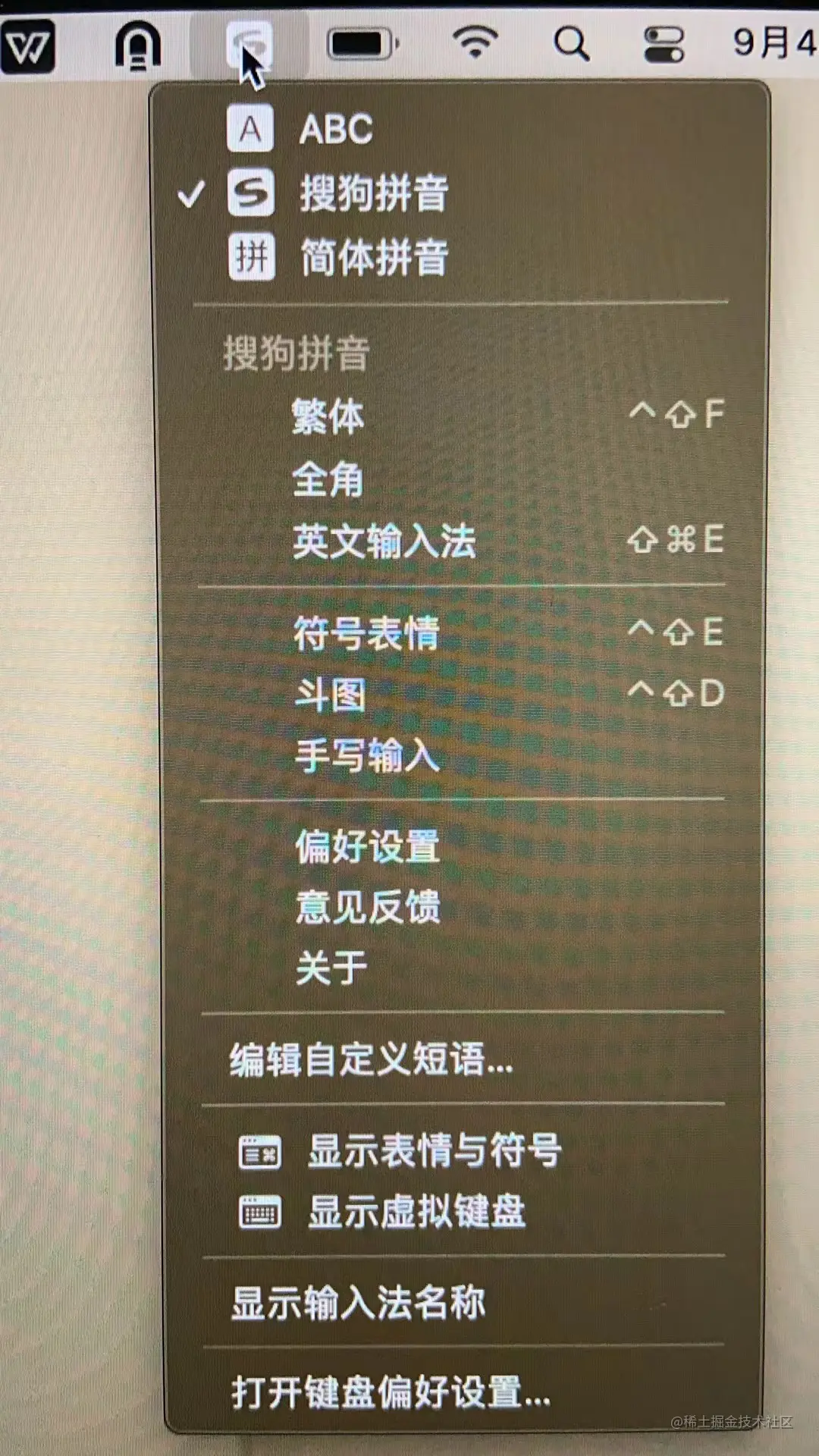The image size is (819, 1456).
Task: Open 编辑自定义短语 editor
Action: pyautogui.click(x=372, y=1059)
